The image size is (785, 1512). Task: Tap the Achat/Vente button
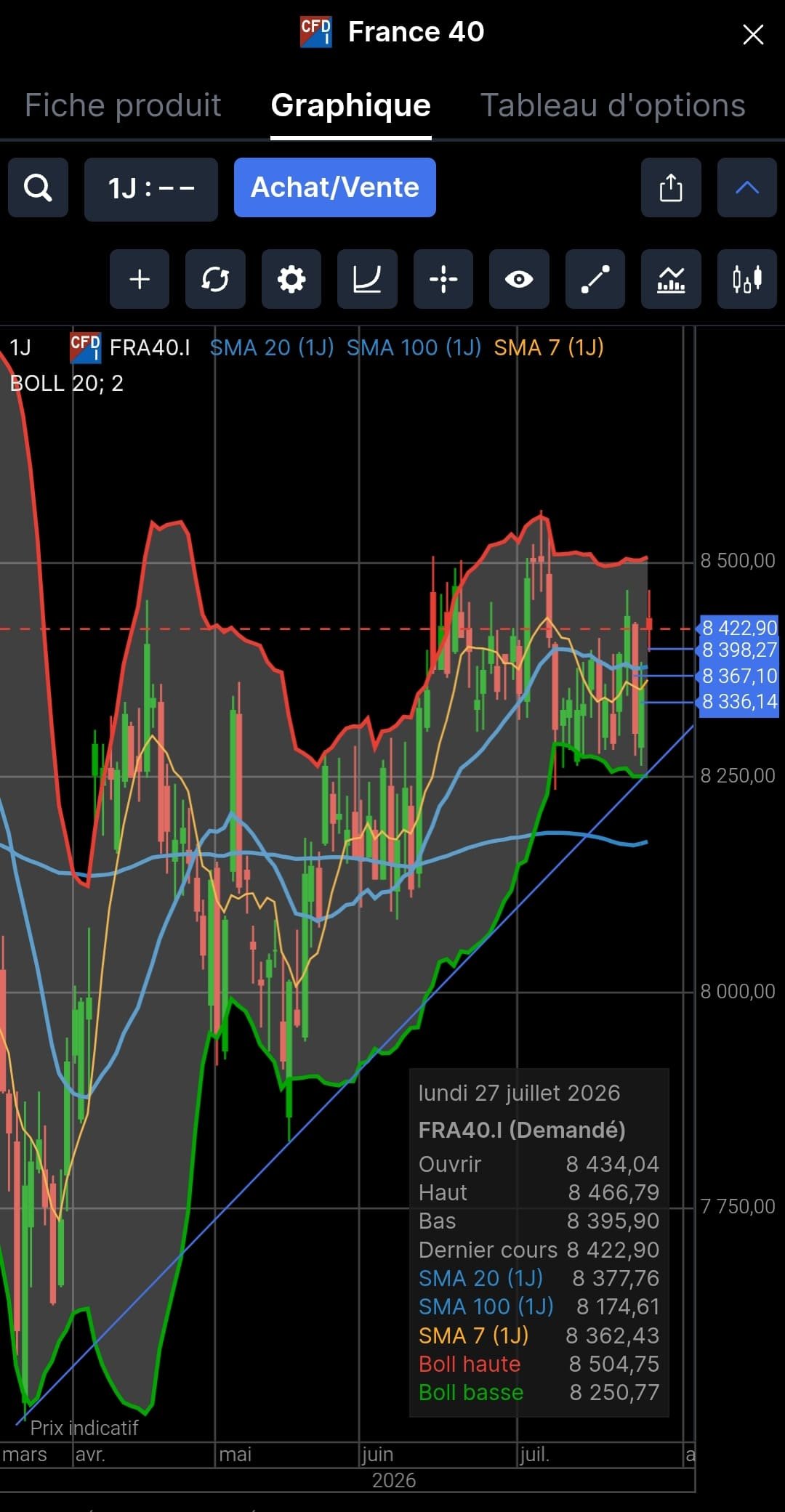335,187
